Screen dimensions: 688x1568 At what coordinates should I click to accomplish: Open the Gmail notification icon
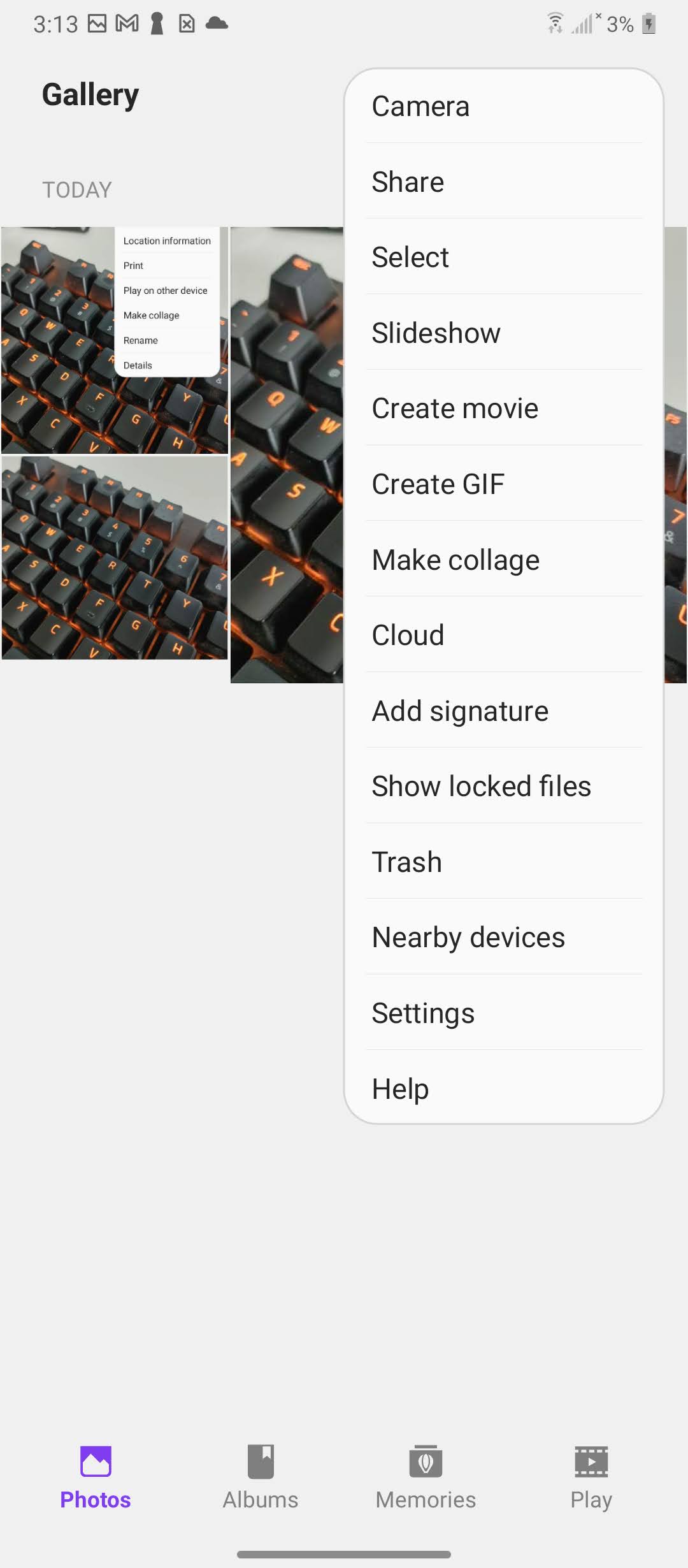[125, 23]
